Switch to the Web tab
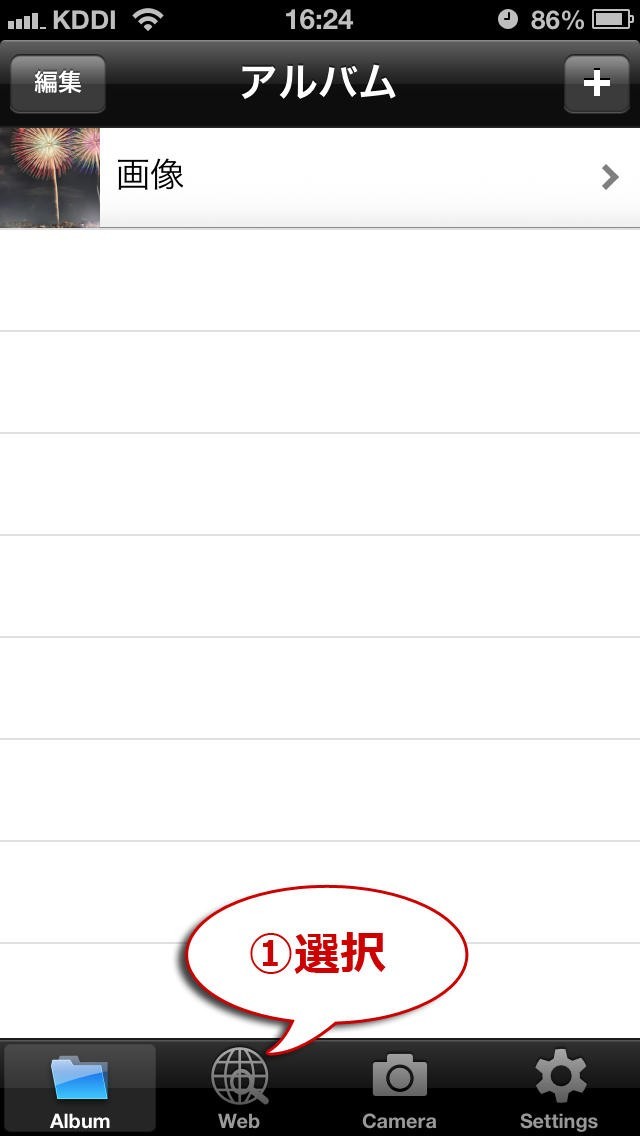This screenshot has width=640, height=1136. [239, 1088]
